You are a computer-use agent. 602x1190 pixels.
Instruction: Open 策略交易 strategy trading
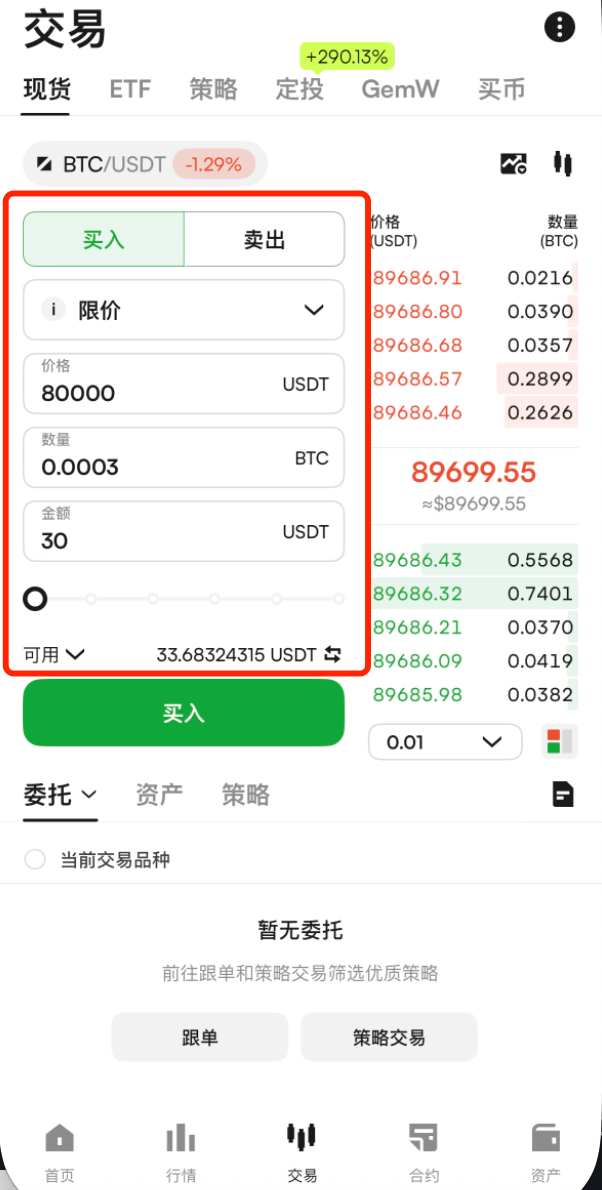tap(389, 1037)
